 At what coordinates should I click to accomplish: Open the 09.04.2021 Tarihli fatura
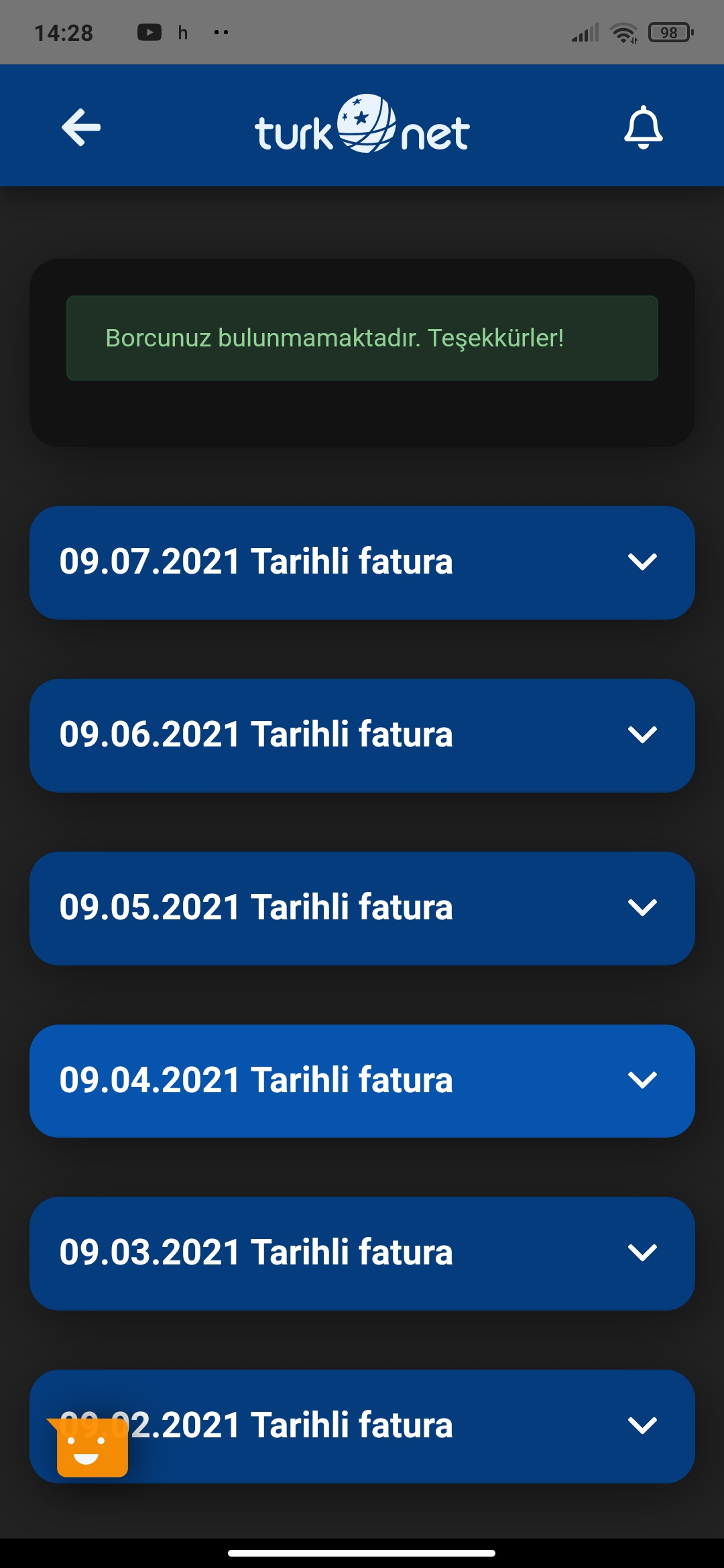[x=362, y=1081]
